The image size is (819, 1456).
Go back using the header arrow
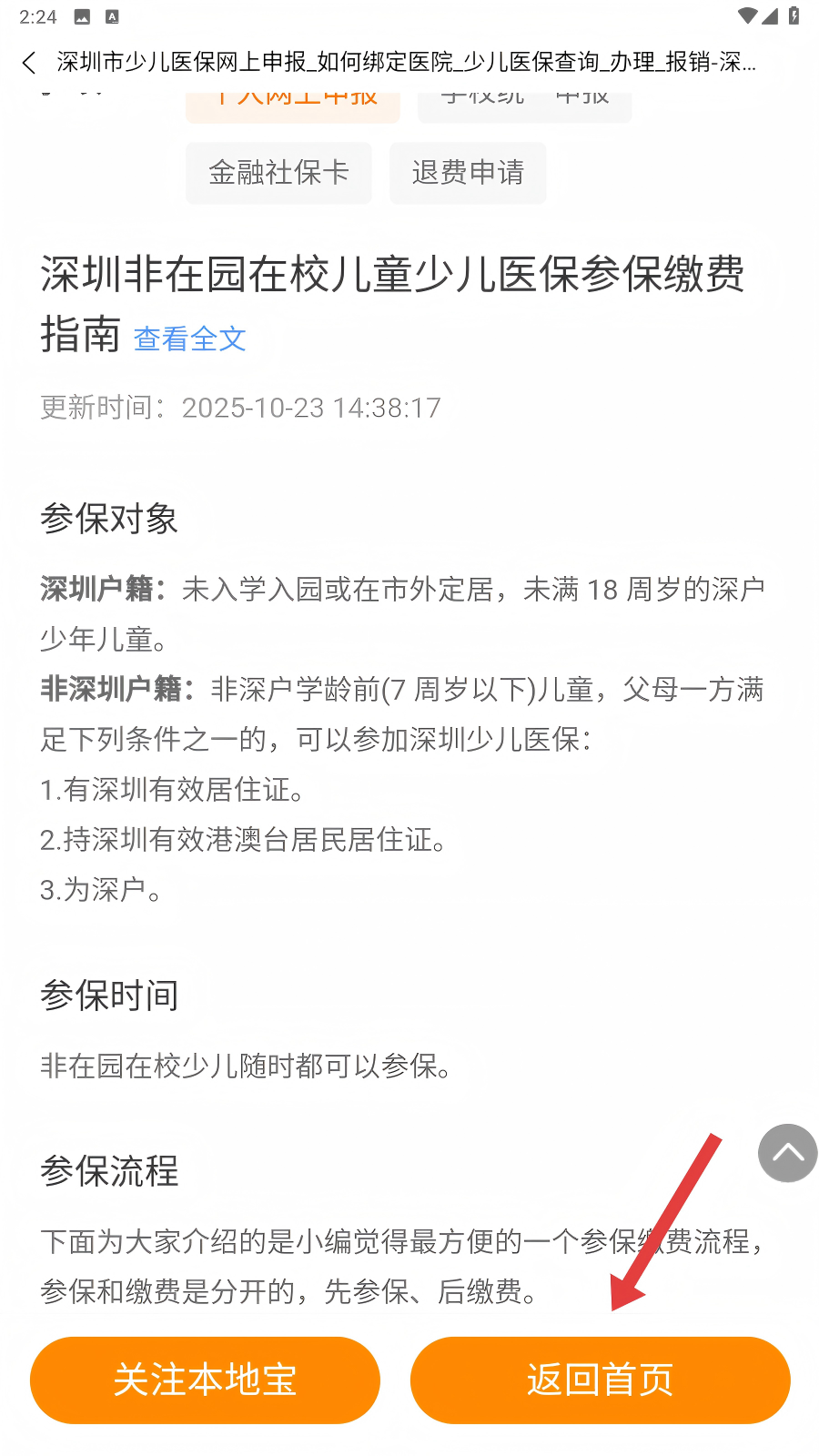29,63
